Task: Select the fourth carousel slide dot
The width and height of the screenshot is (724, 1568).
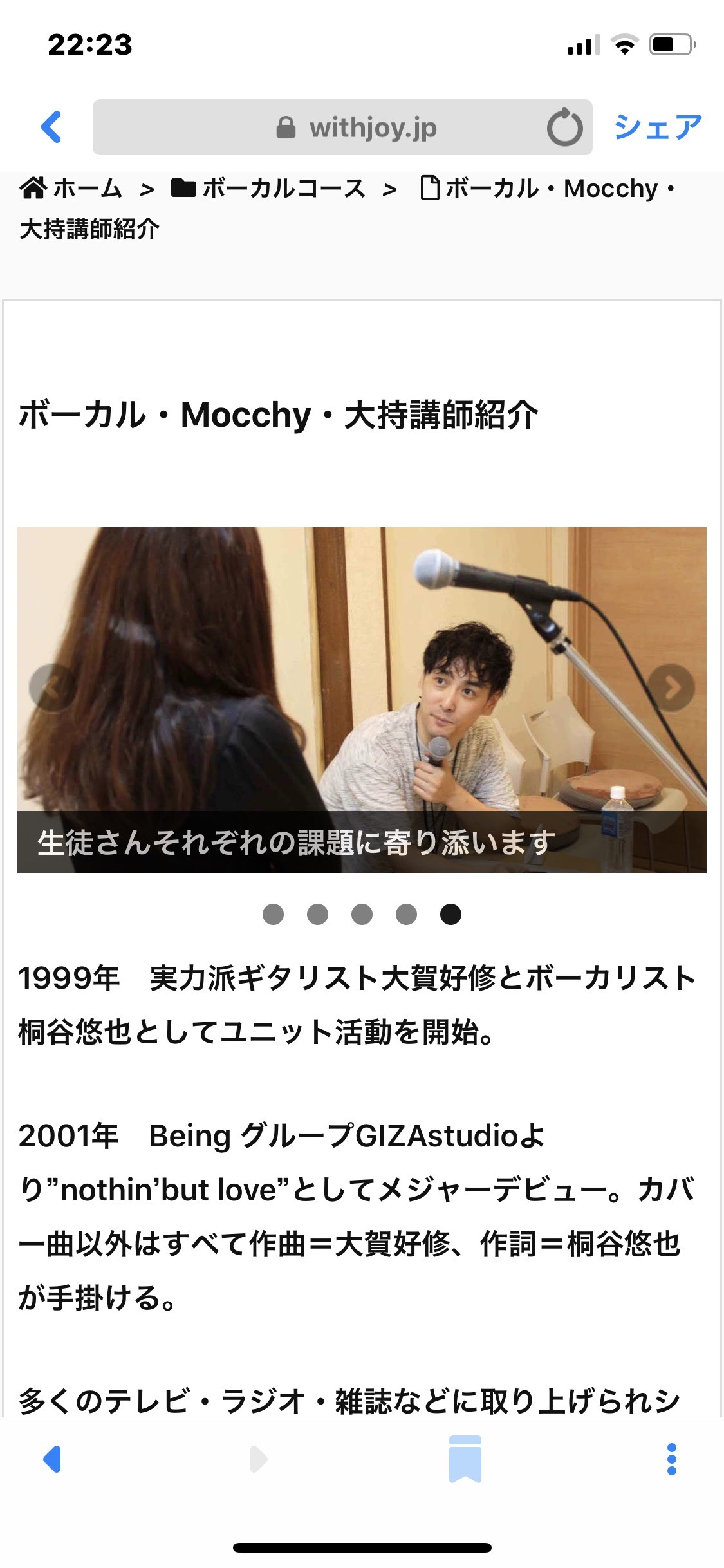Action: pyautogui.click(x=406, y=914)
